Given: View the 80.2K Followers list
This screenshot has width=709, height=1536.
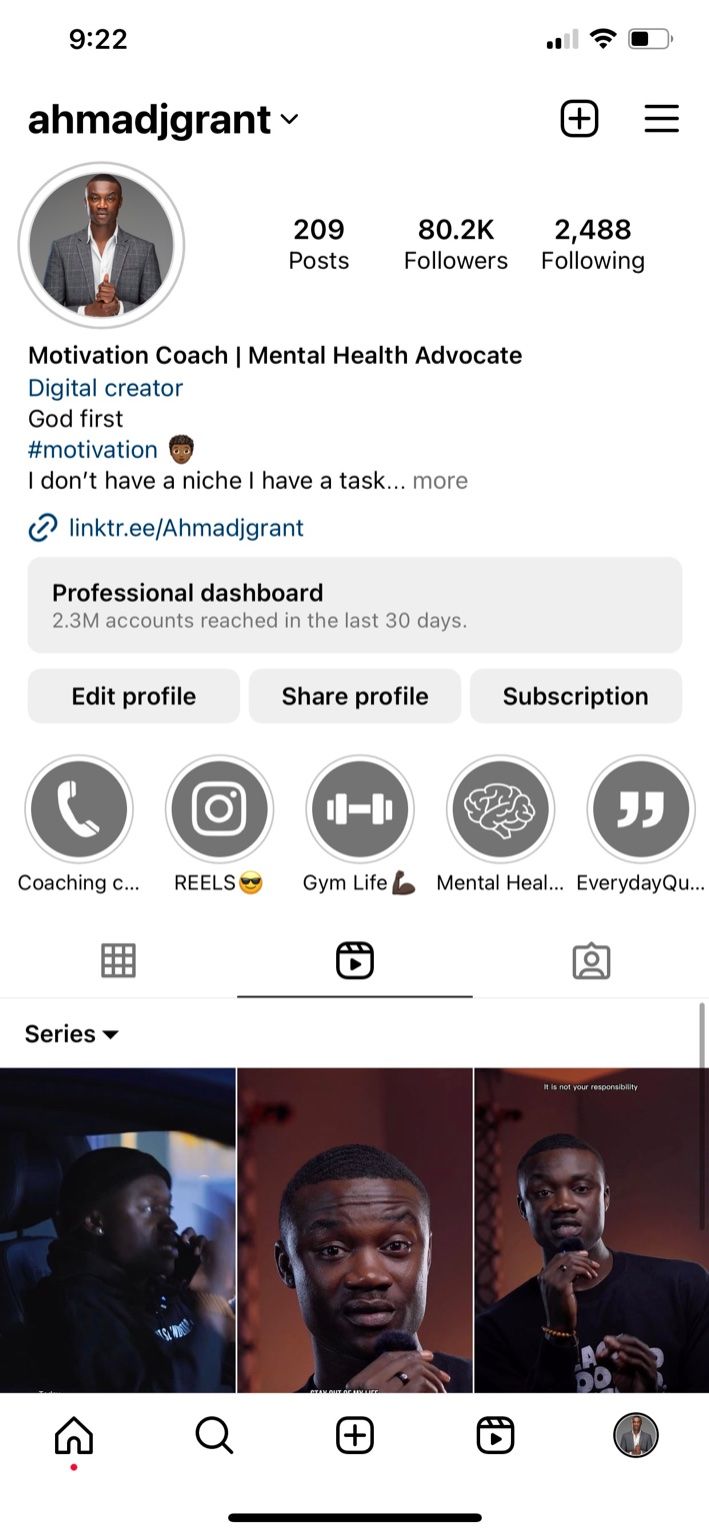Looking at the screenshot, I should pyautogui.click(x=455, y=244).
